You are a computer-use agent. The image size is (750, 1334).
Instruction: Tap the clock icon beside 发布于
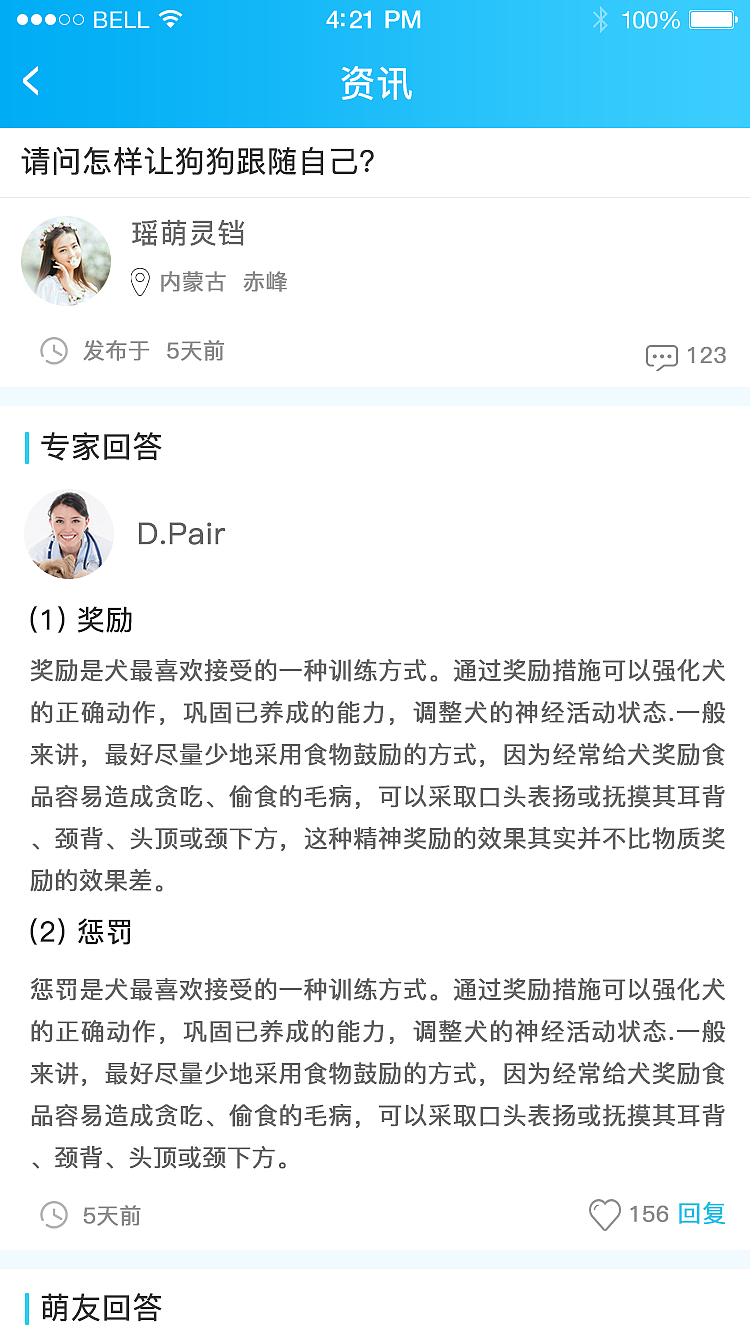point(54,352)
